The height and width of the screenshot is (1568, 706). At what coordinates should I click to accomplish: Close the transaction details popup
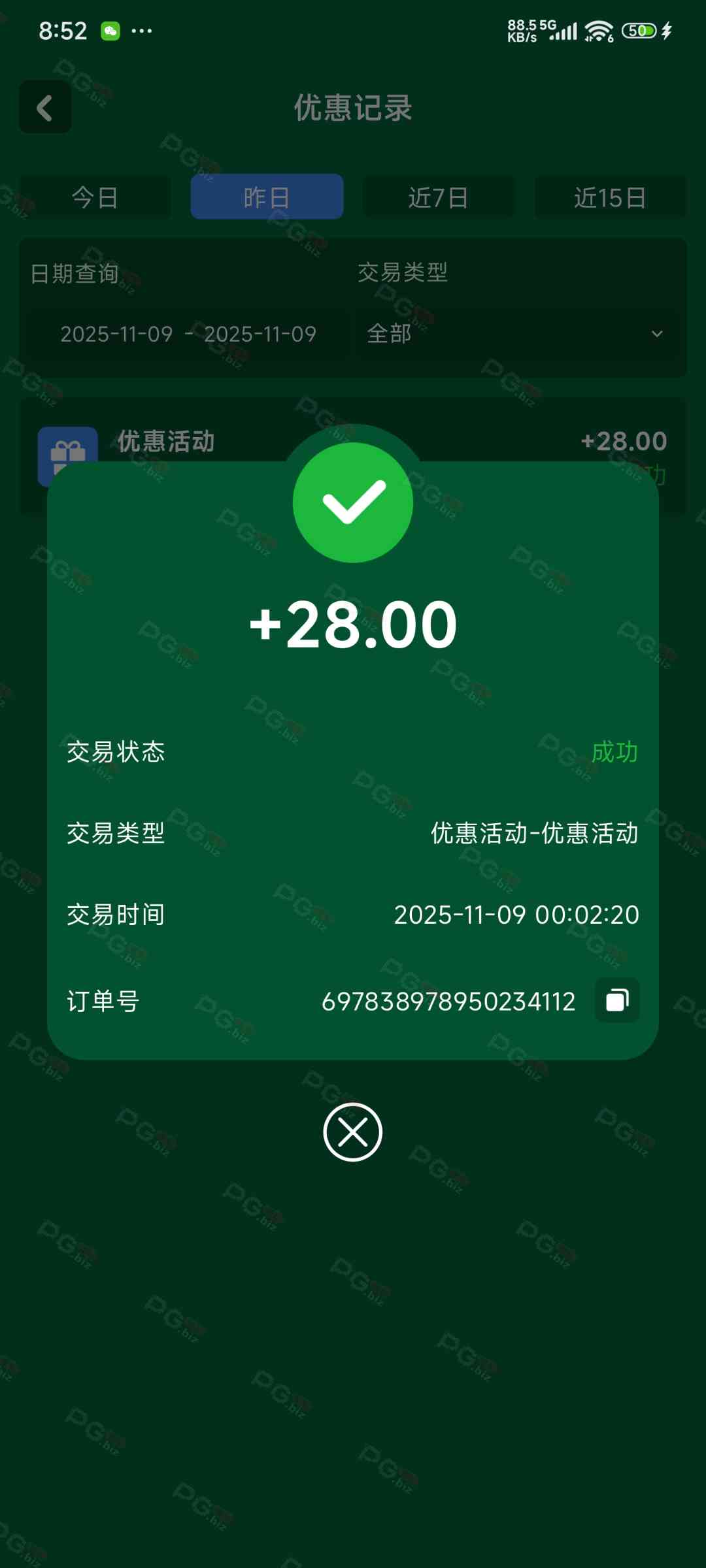pyautogui.click(x=352, y=1132)
